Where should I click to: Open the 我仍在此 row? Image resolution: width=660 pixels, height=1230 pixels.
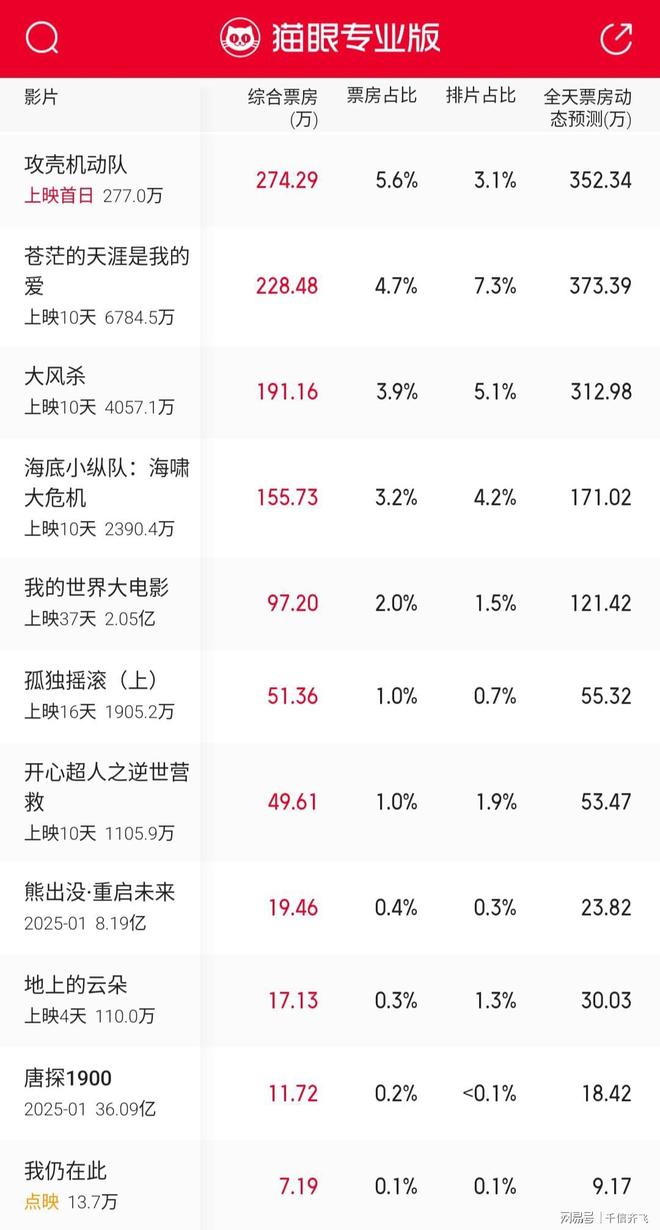330,1186
